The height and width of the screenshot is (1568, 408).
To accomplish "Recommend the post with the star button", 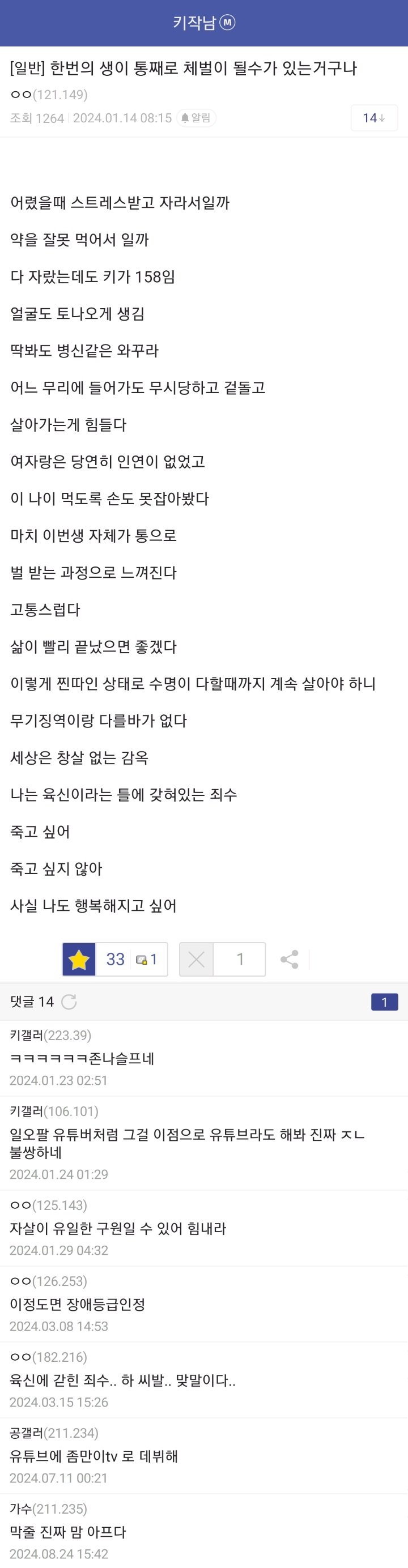I will 79,958.
